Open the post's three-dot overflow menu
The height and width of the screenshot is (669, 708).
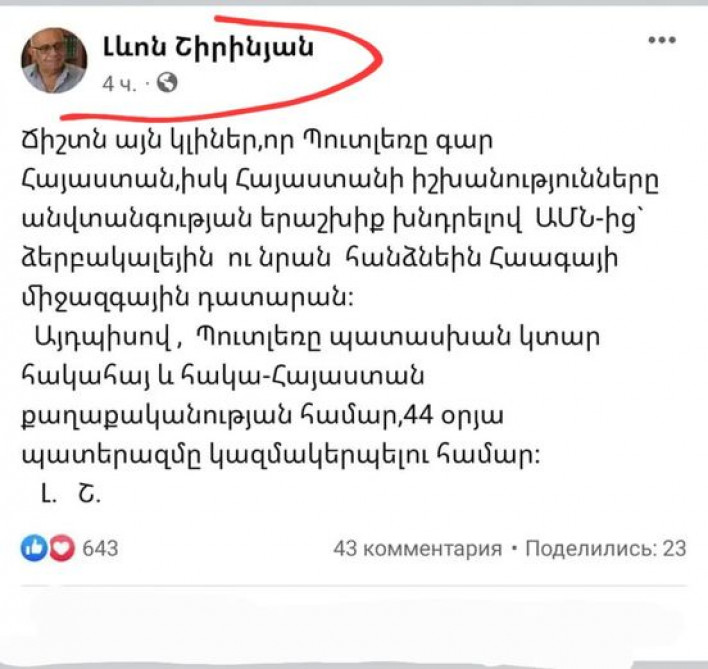pos(662,41)
